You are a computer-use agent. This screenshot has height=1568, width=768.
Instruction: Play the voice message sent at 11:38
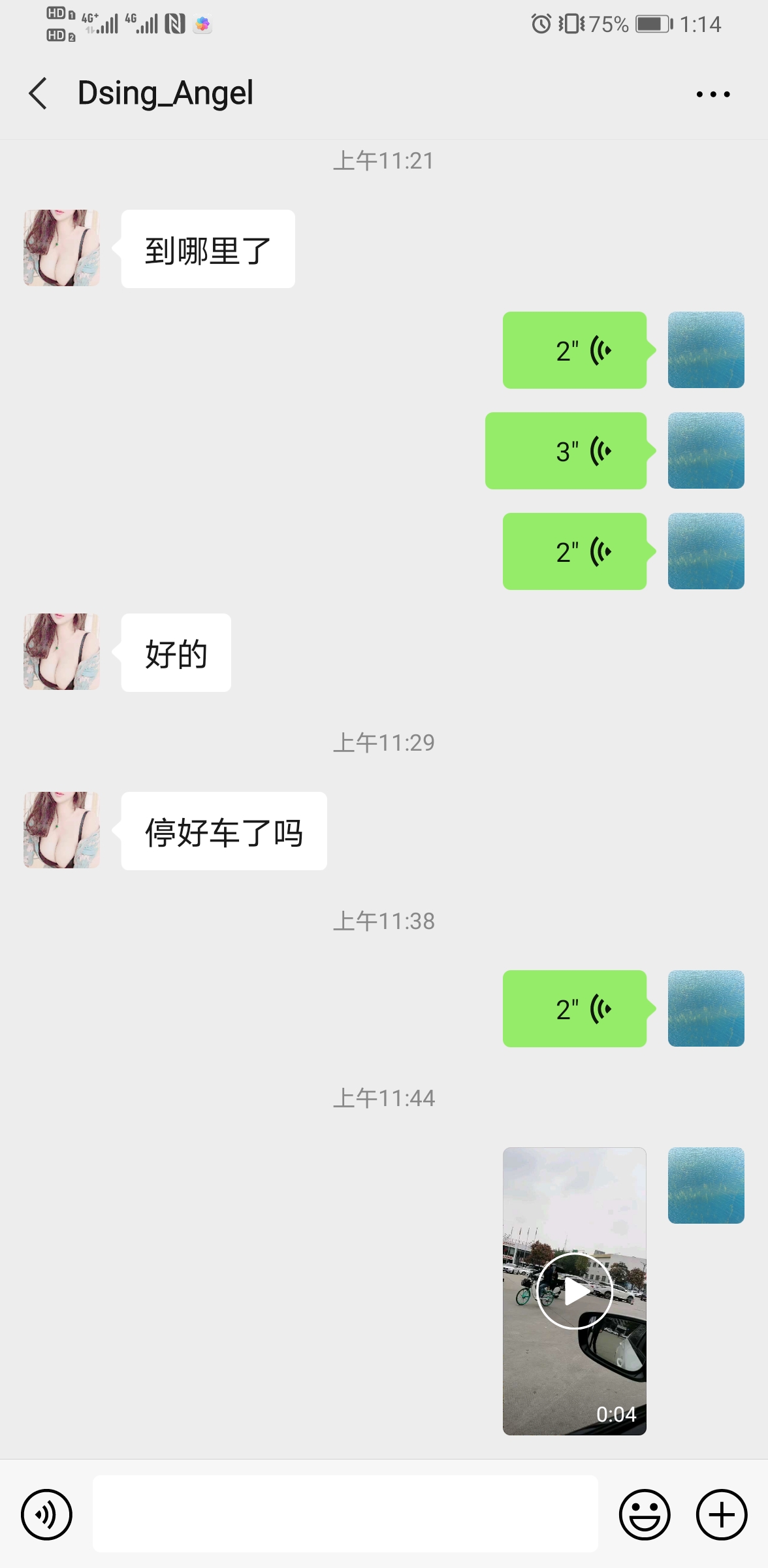(x=574, y=1008)
